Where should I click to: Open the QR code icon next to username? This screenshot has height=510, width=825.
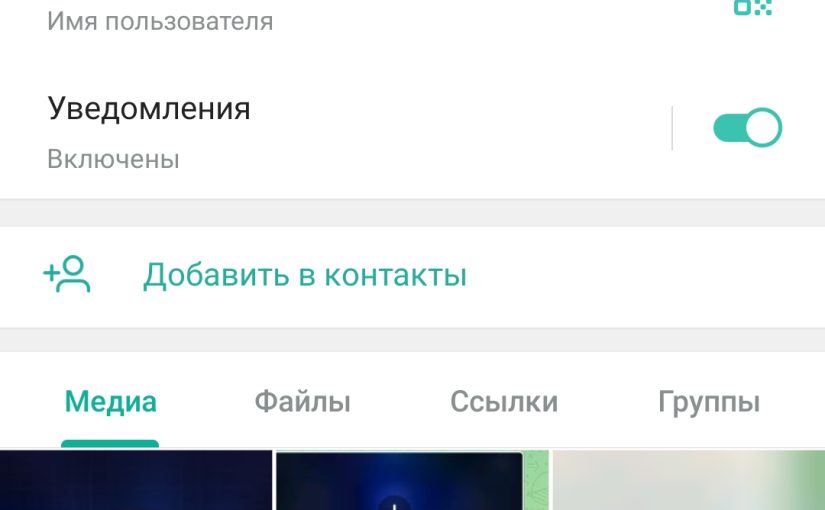(x=752, y=8)
